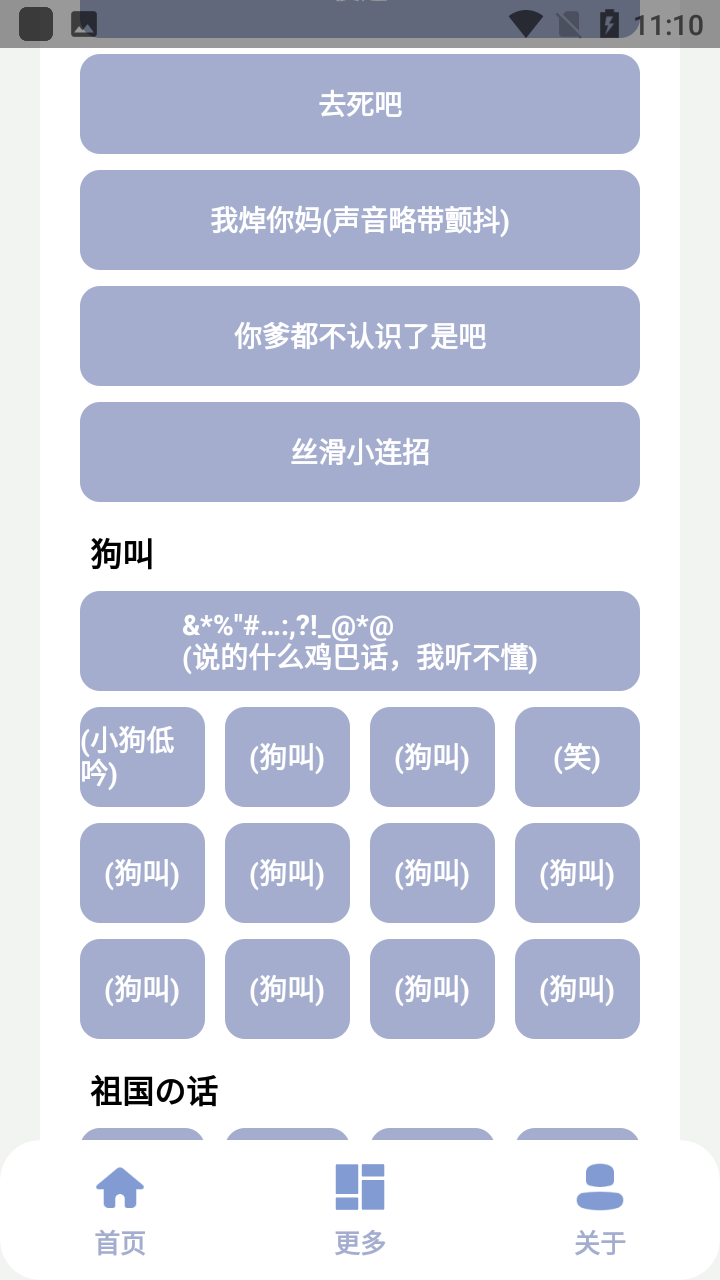Play the 说的什么鸡巴话，我听不懂 clip
This screenshot has width=720, height=1280.
click(x=360, y=641)
